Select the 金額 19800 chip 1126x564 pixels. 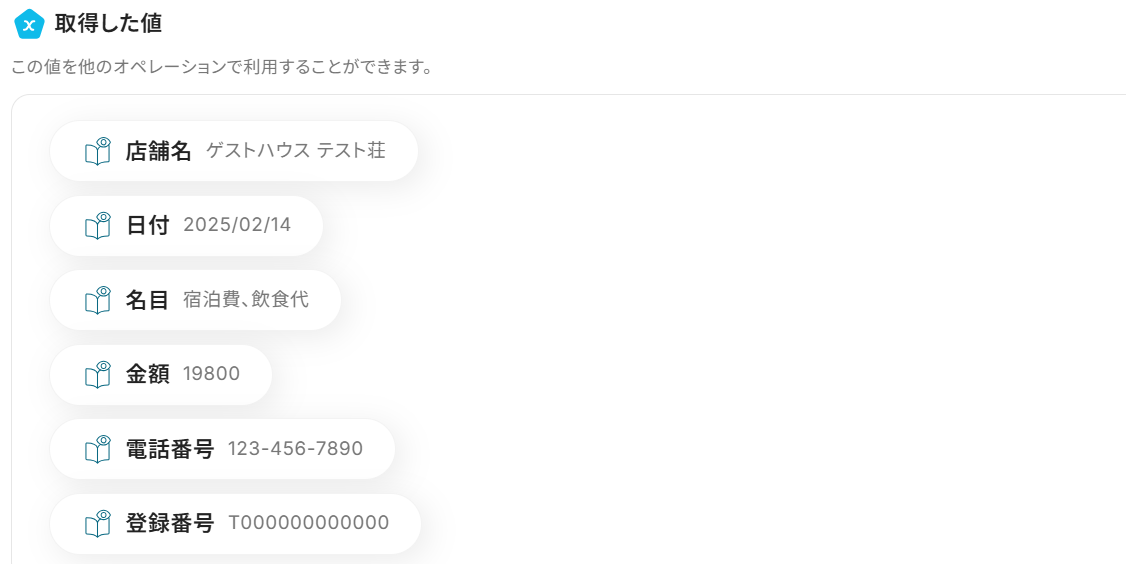point(162,374)
